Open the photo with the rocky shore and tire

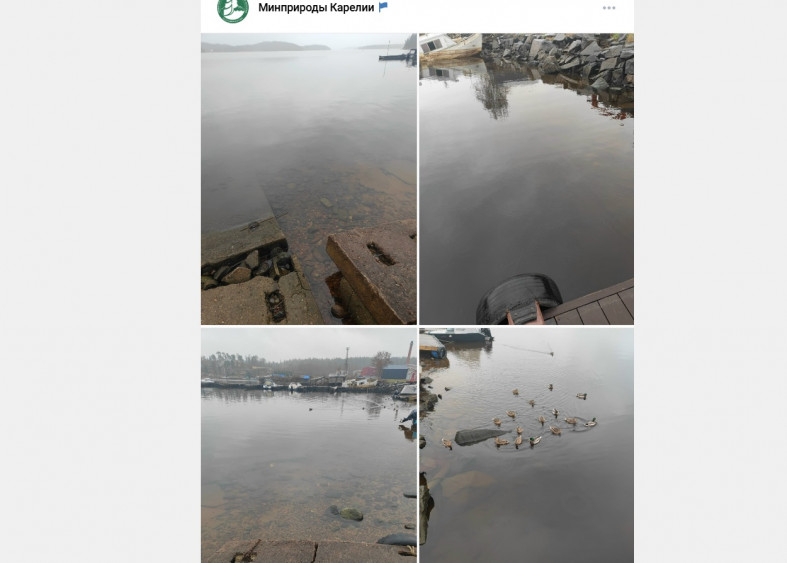pos(526,179)
